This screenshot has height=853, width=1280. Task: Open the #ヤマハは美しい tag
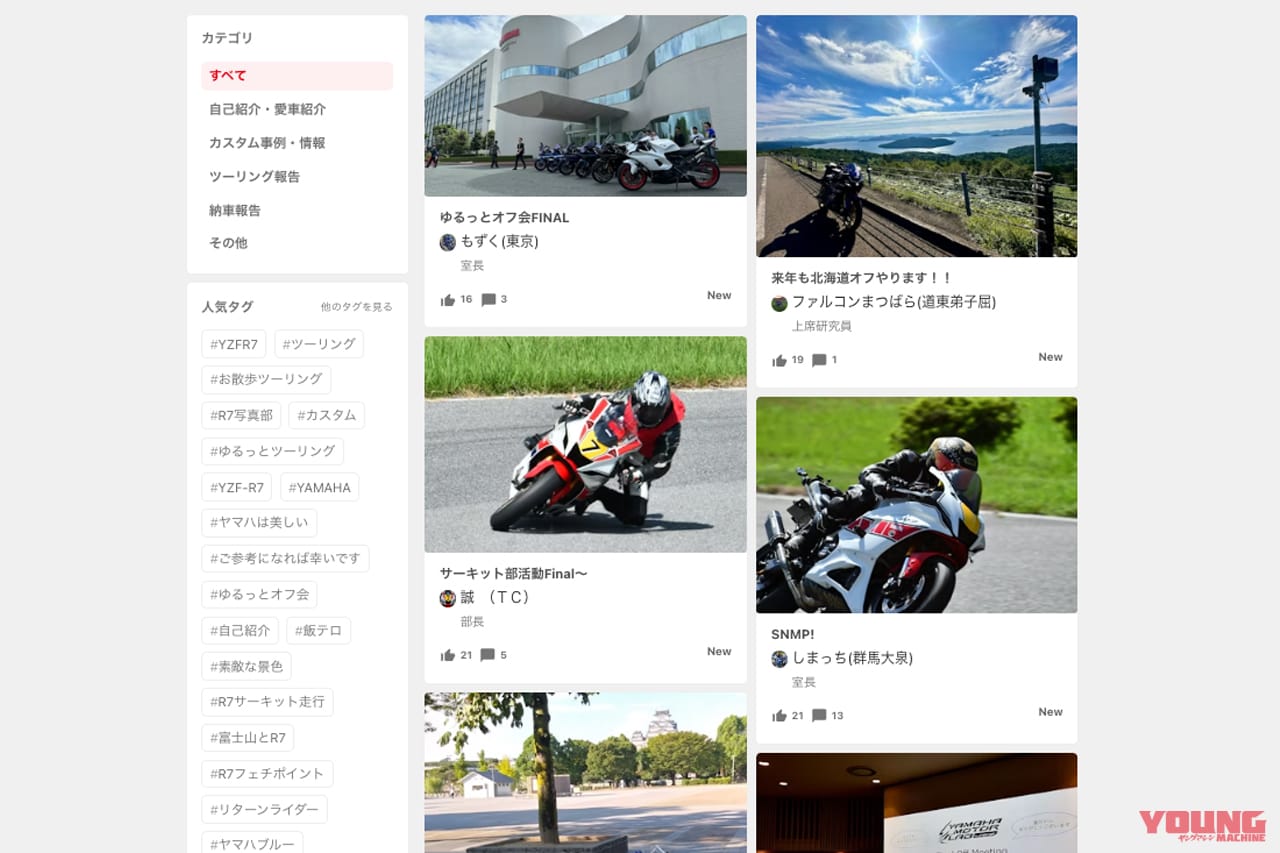259,523
